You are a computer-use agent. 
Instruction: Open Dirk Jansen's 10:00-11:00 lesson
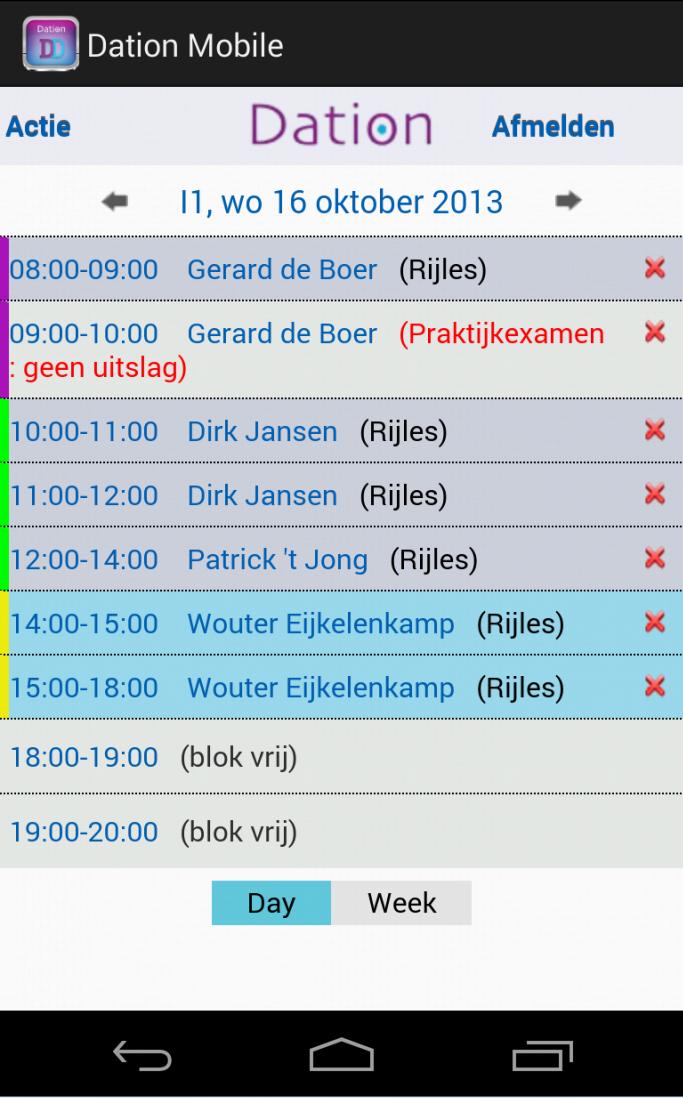262,432
